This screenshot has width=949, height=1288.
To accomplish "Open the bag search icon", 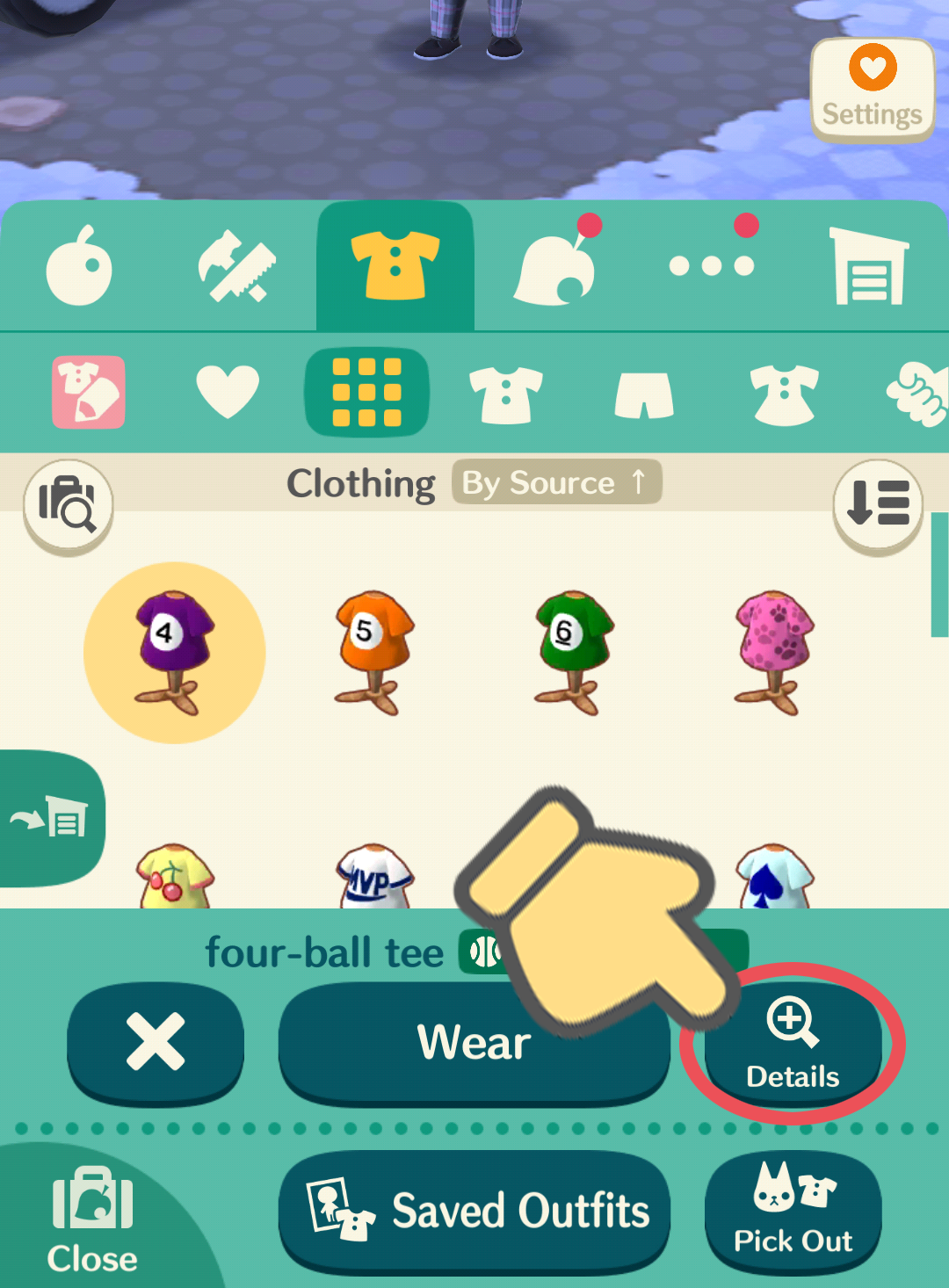I will (68, 505).
